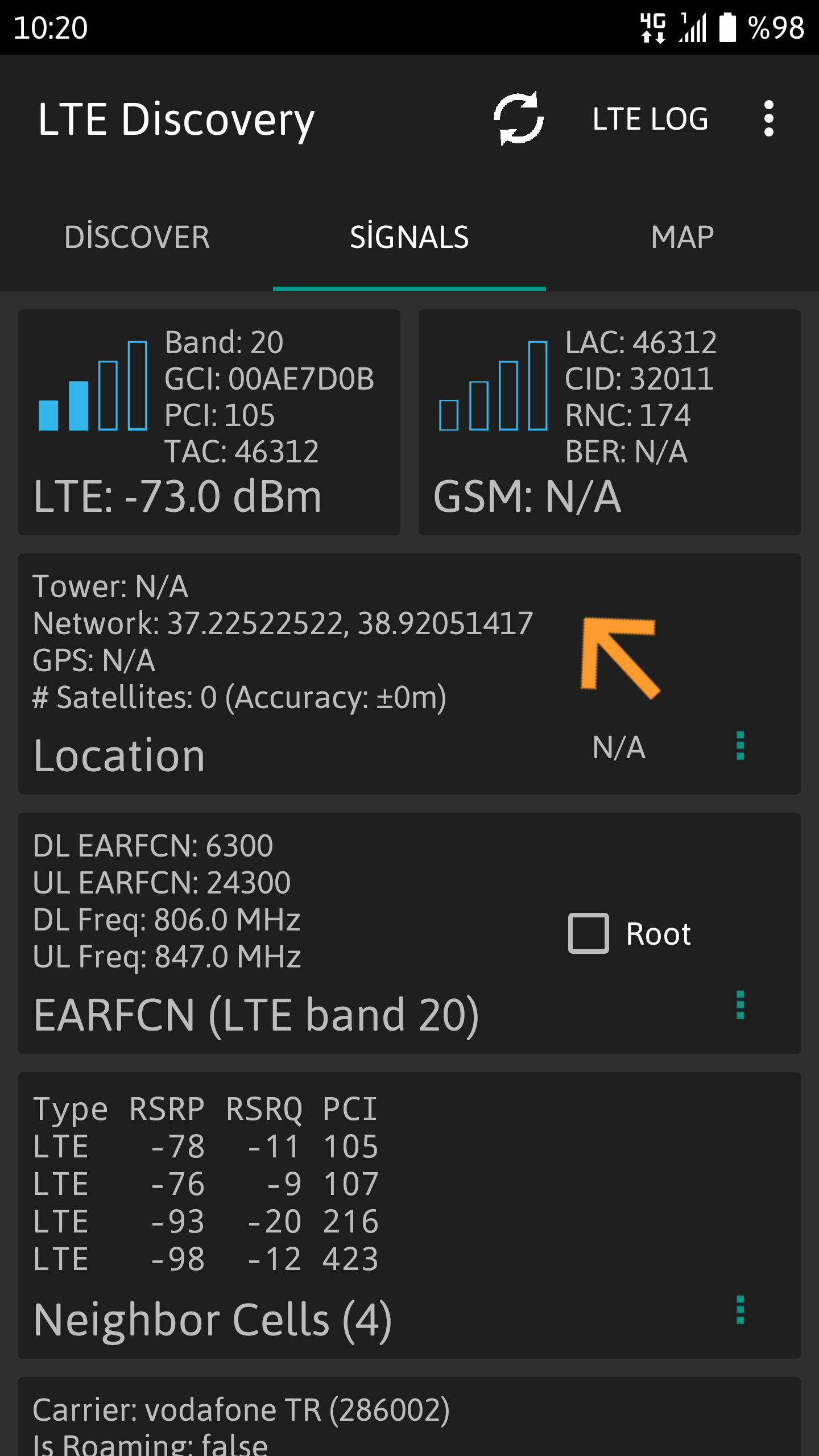Open the app bar overflow menu
The height and width of the screenshot is (1456, 819).
(x=769, y=119)
